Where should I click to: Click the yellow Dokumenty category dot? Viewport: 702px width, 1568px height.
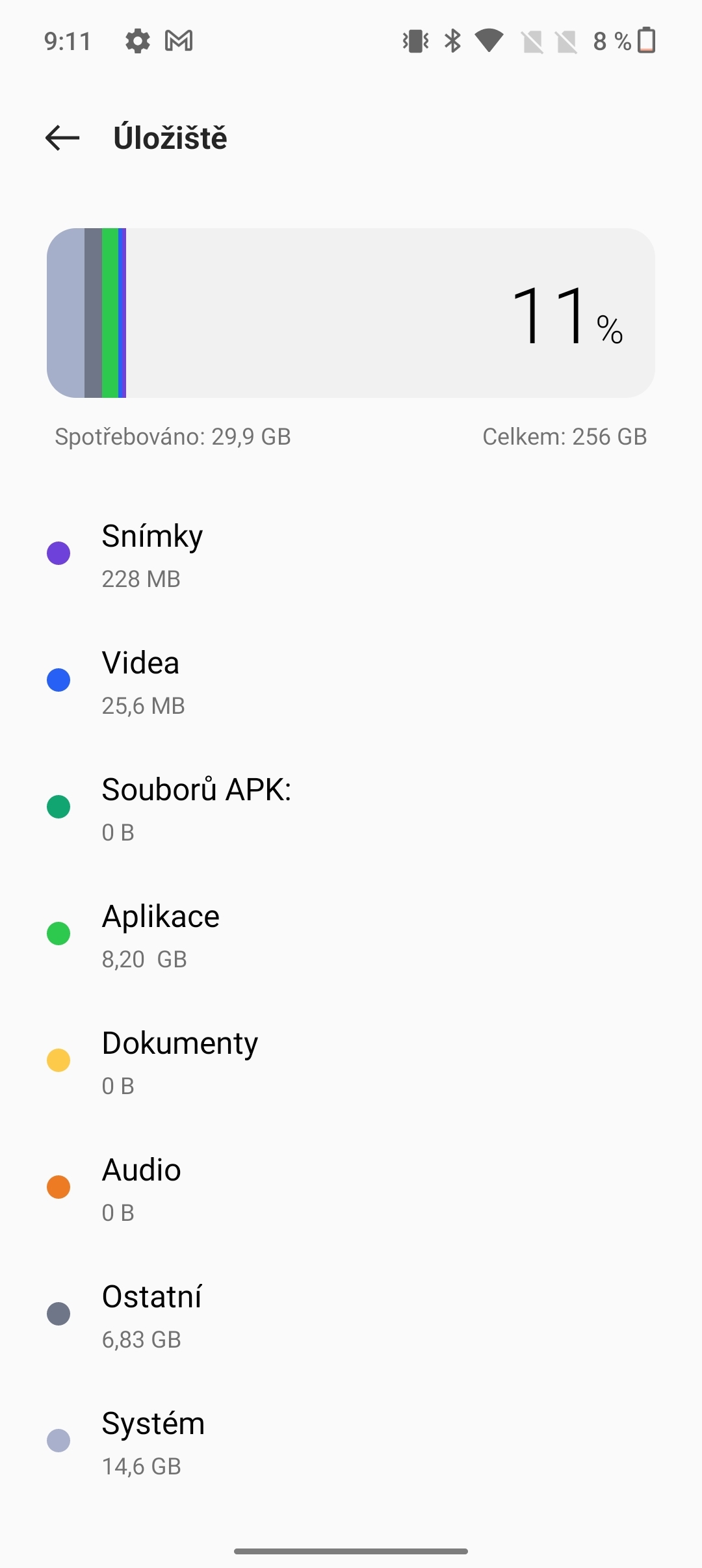coord(60,1060)
